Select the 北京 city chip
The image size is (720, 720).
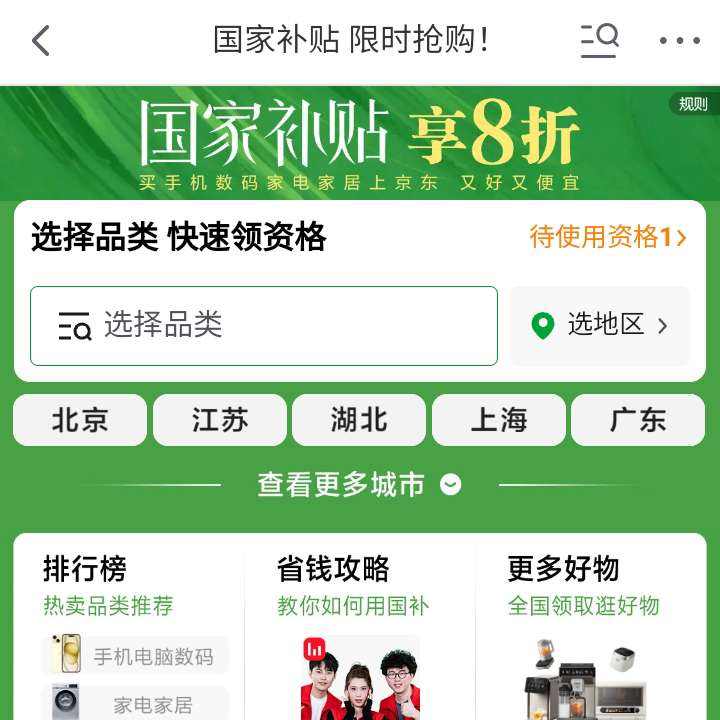(80, 420)
